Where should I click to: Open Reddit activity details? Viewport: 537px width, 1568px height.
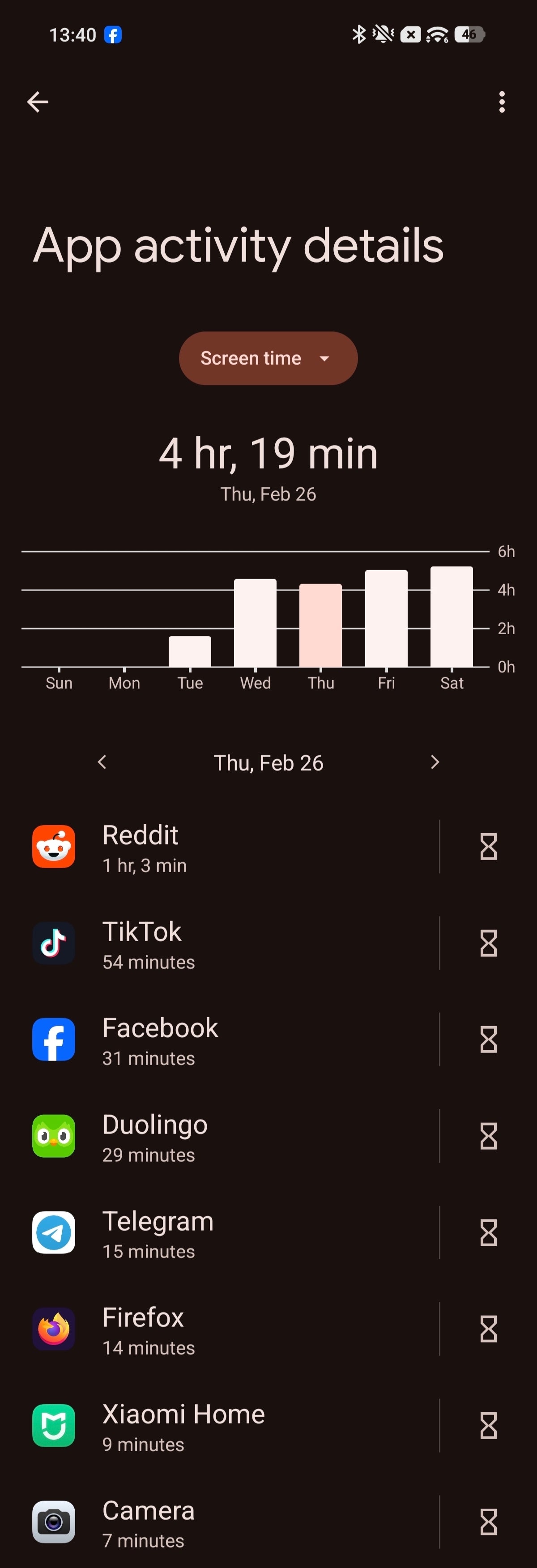click(231, 847)
